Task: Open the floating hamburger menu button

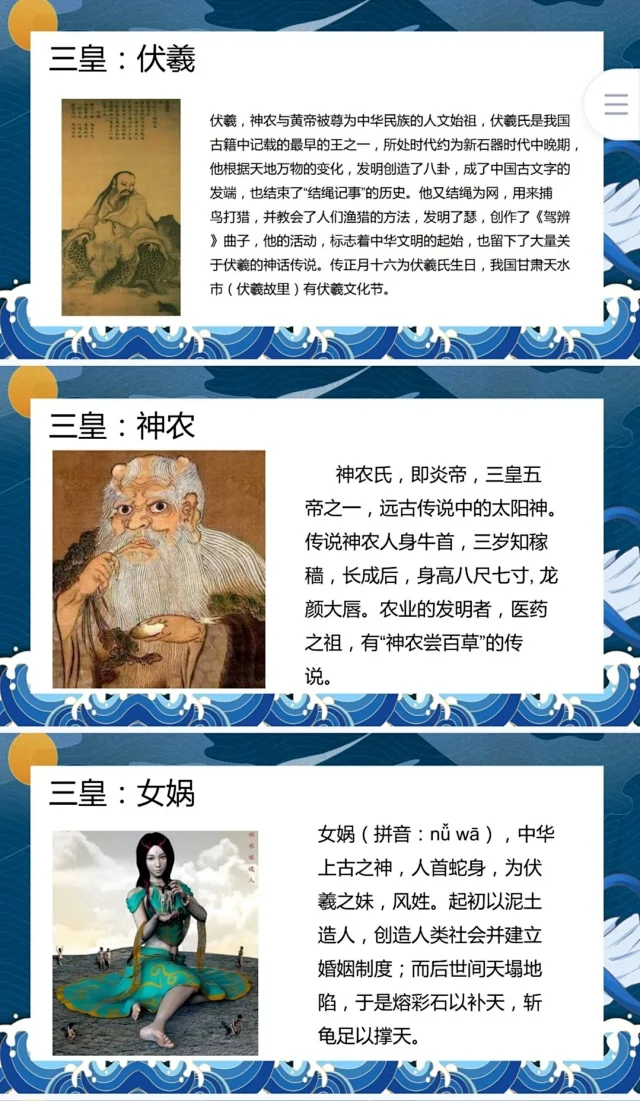Action: click(x=616, y=104)
